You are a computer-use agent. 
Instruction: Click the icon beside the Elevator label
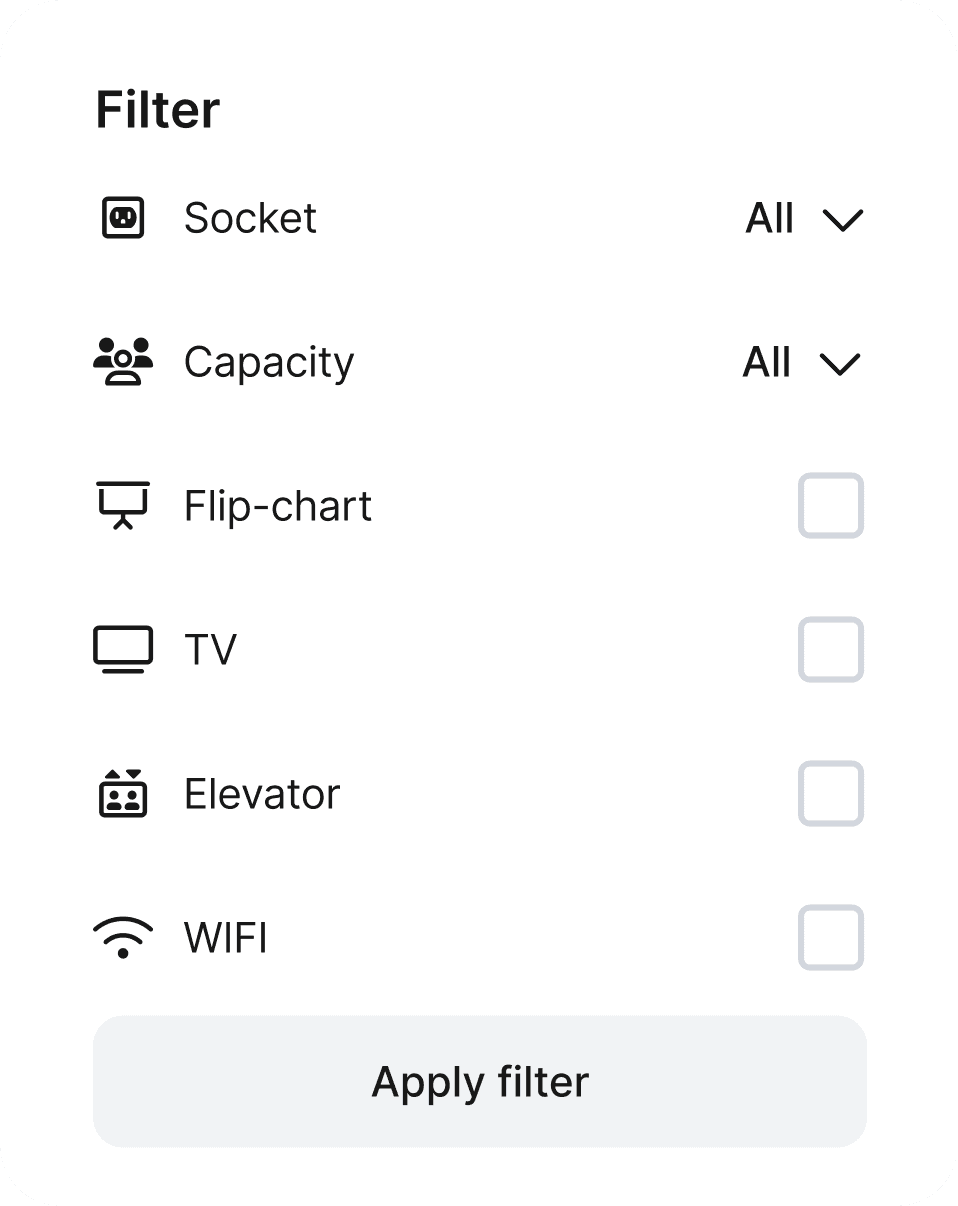coord(122,793)
